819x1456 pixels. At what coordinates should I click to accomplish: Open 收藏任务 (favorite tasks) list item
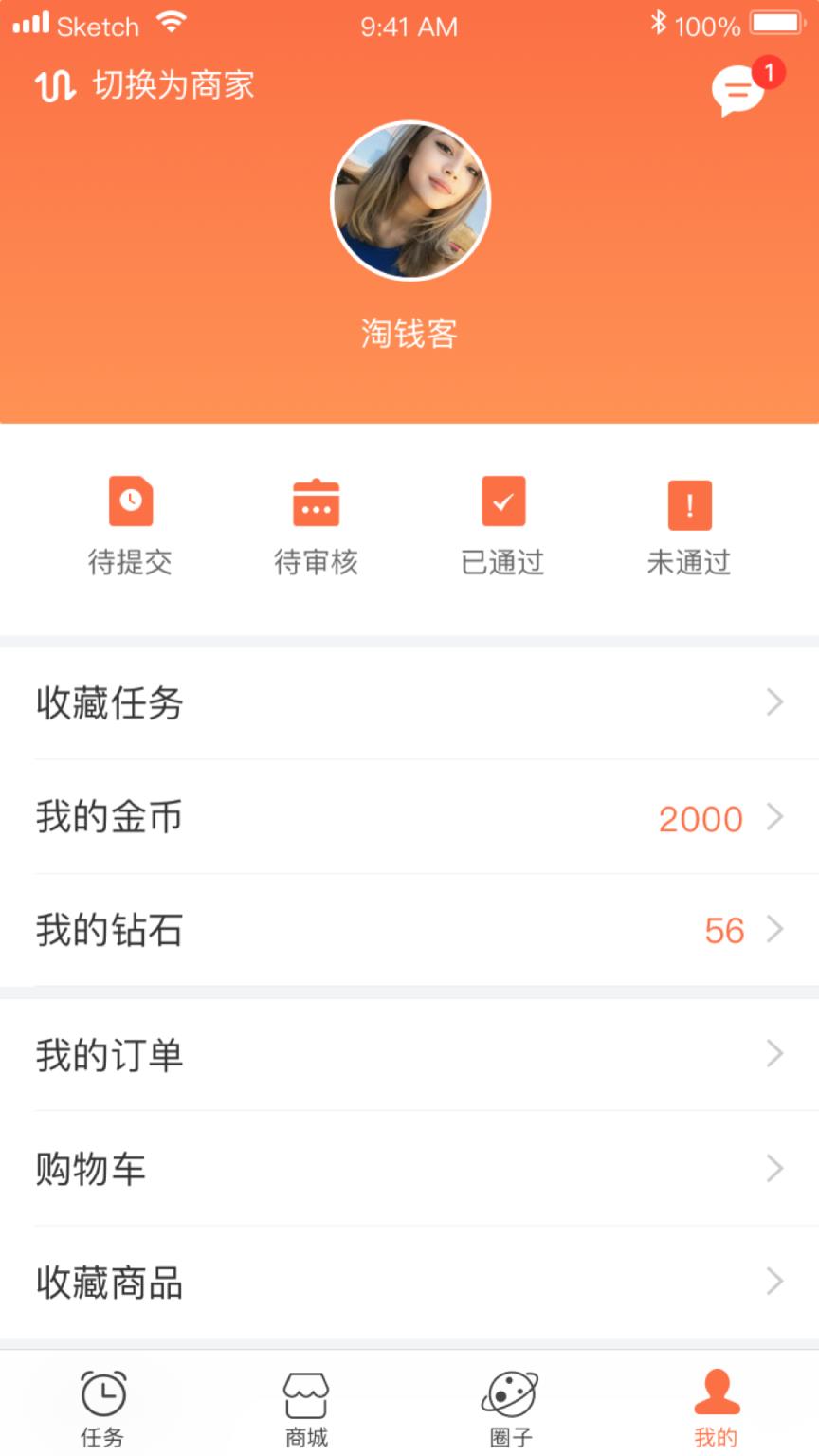click(x=409, y=704)
